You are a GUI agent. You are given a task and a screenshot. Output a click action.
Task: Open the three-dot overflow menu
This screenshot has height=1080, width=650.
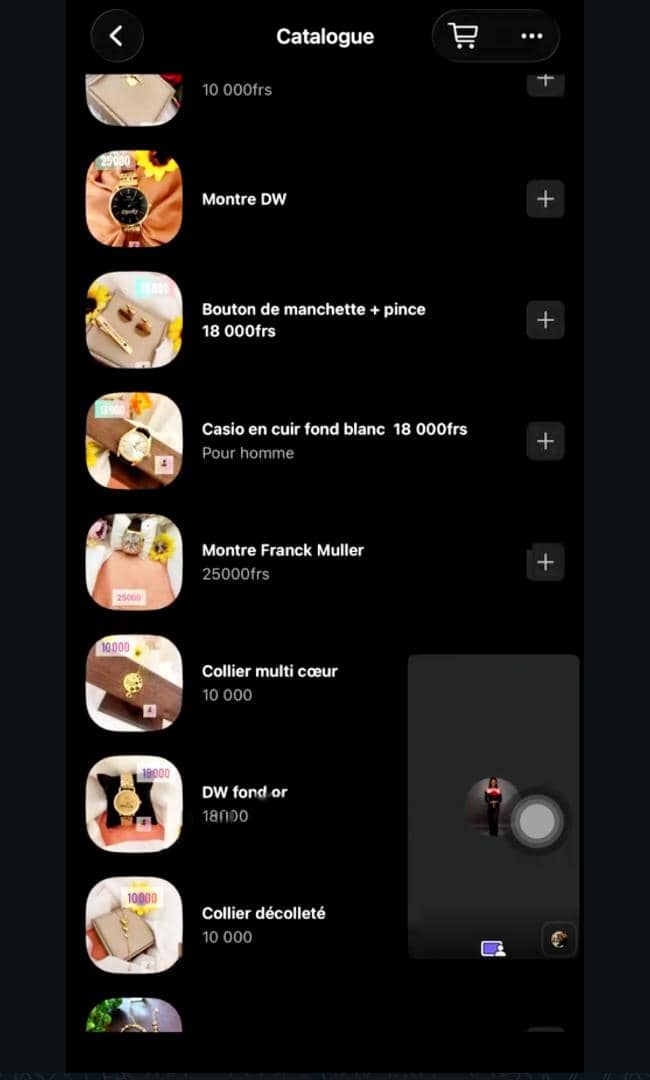coord(532,36)
